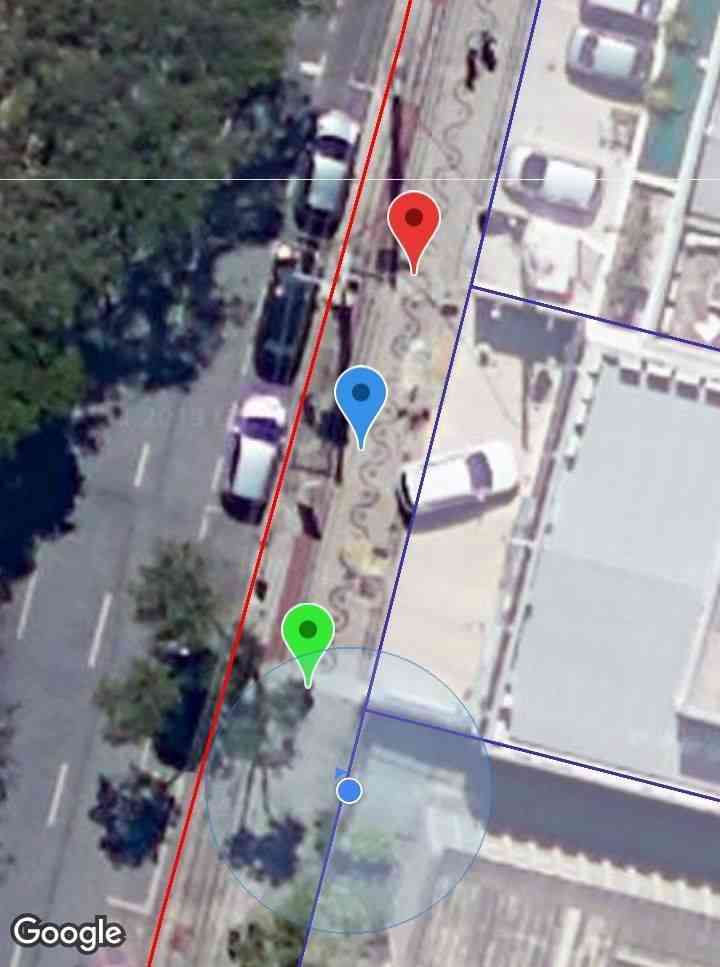Viewport: 720px width, 967px height.
Task: Open the green map pin
Action: 308,634
